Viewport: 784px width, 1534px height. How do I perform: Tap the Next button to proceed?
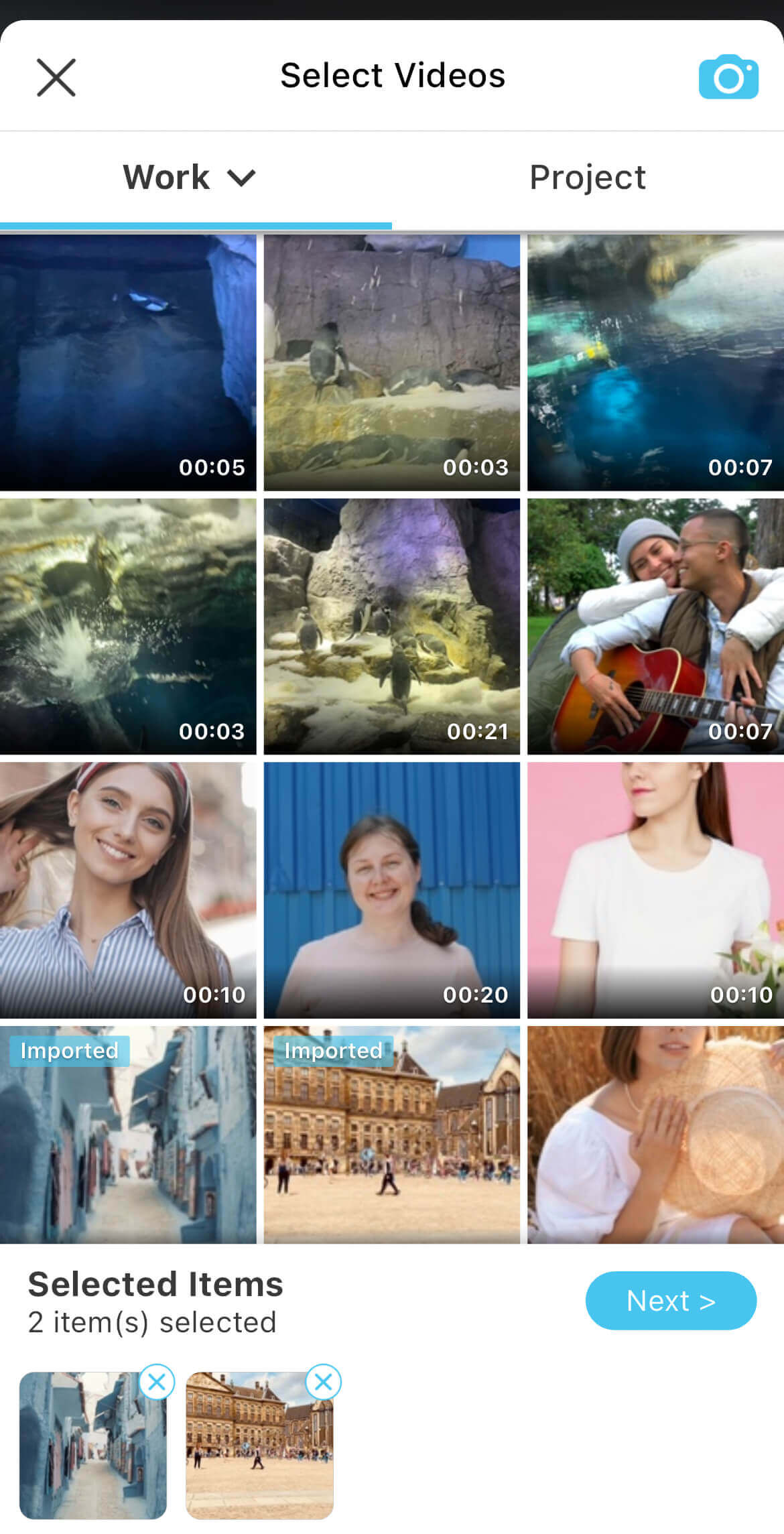(670, 1300)
